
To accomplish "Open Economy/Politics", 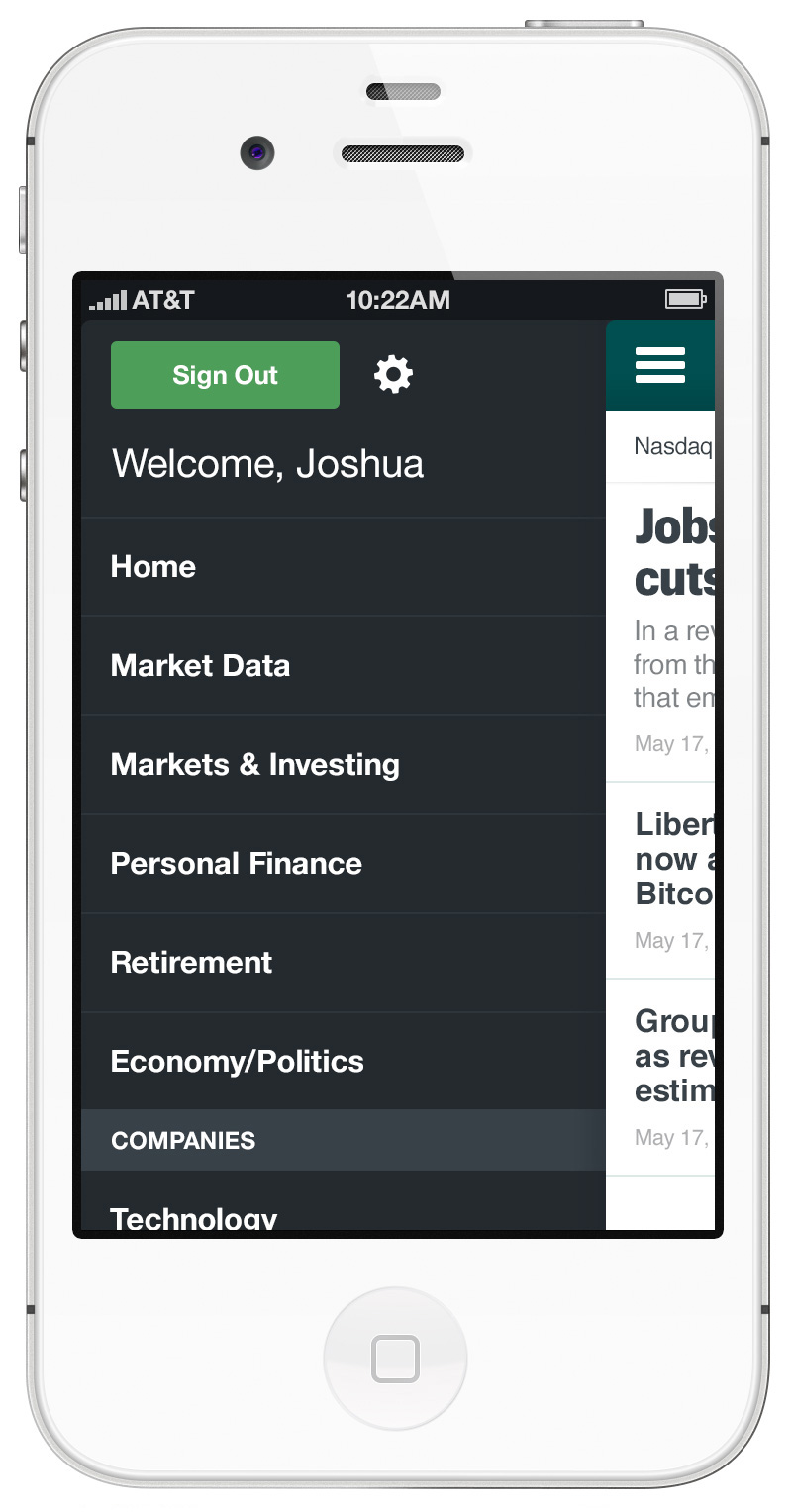I will [238, 1062].
